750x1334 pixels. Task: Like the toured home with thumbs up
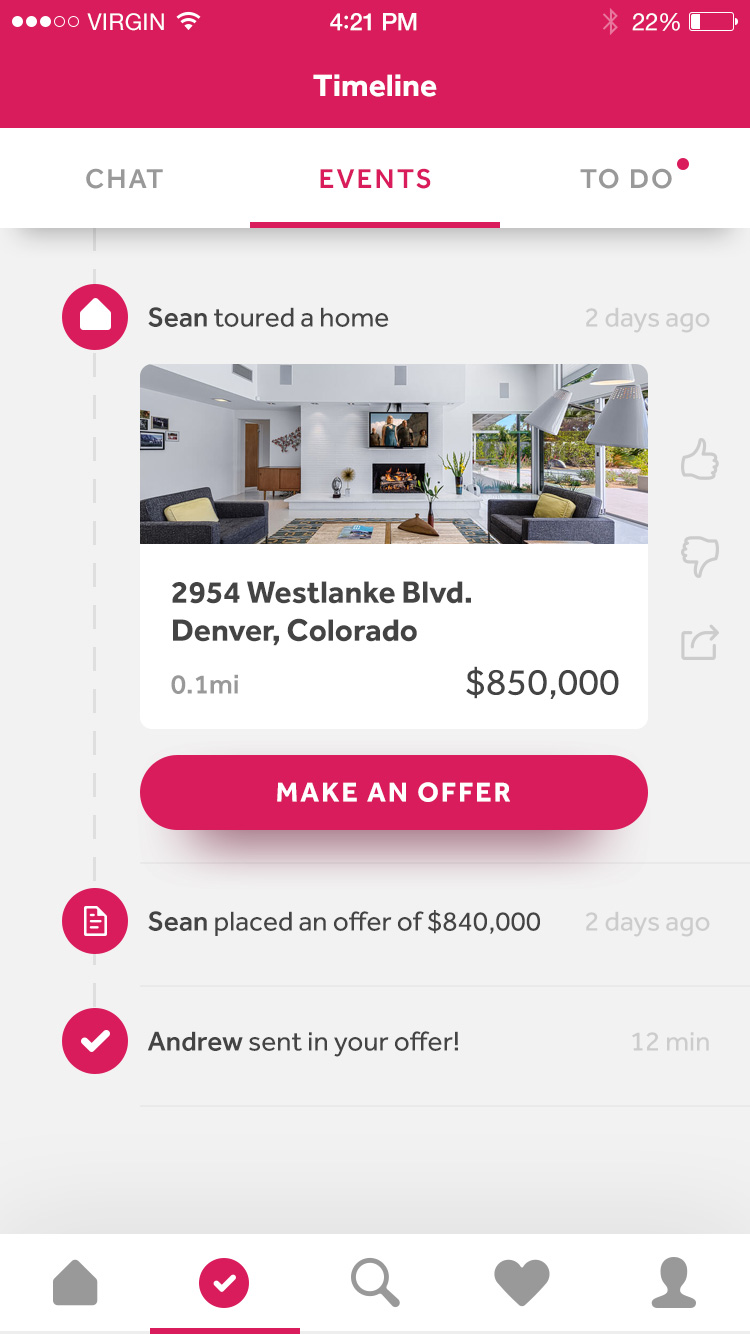(700, 461)
